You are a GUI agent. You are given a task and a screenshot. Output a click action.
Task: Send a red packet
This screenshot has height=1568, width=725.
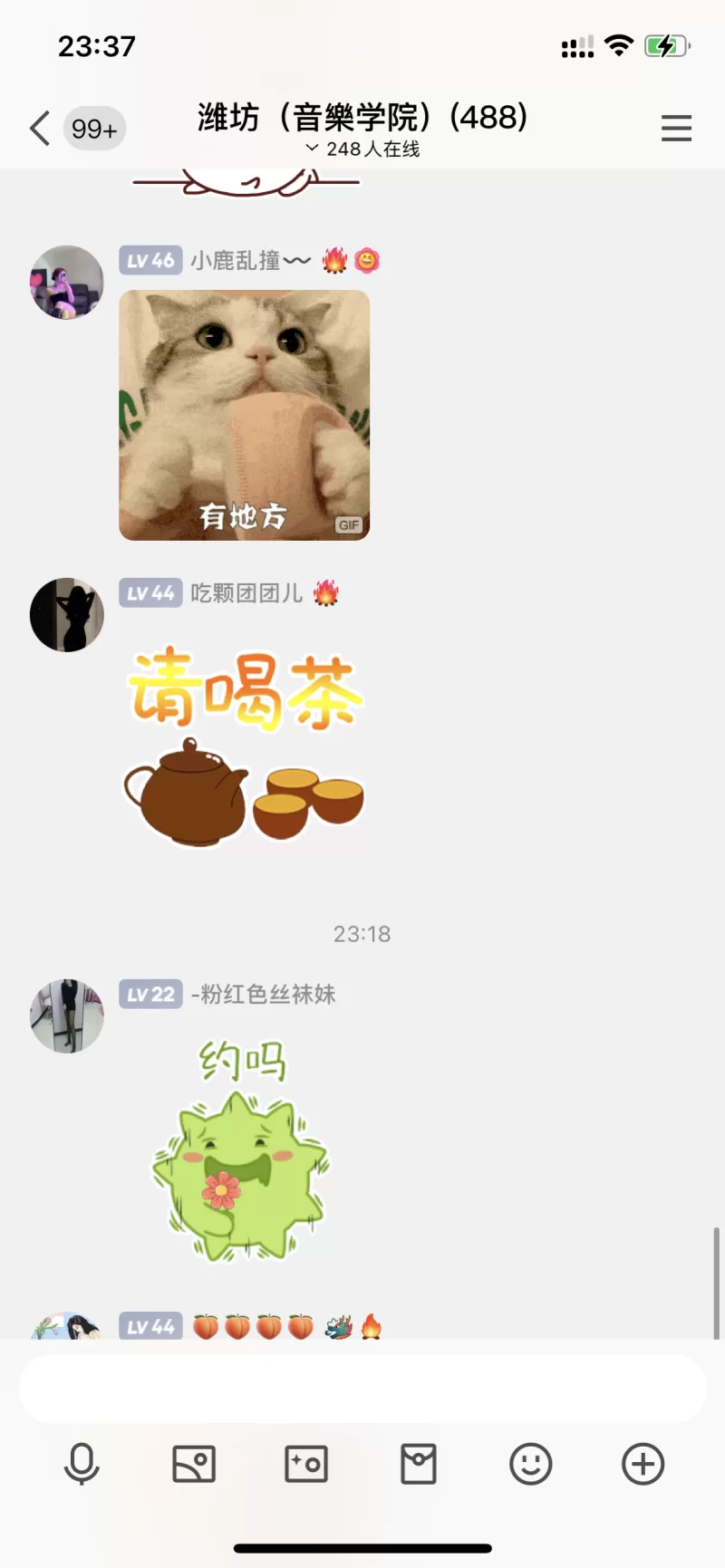pos(419,1464)
